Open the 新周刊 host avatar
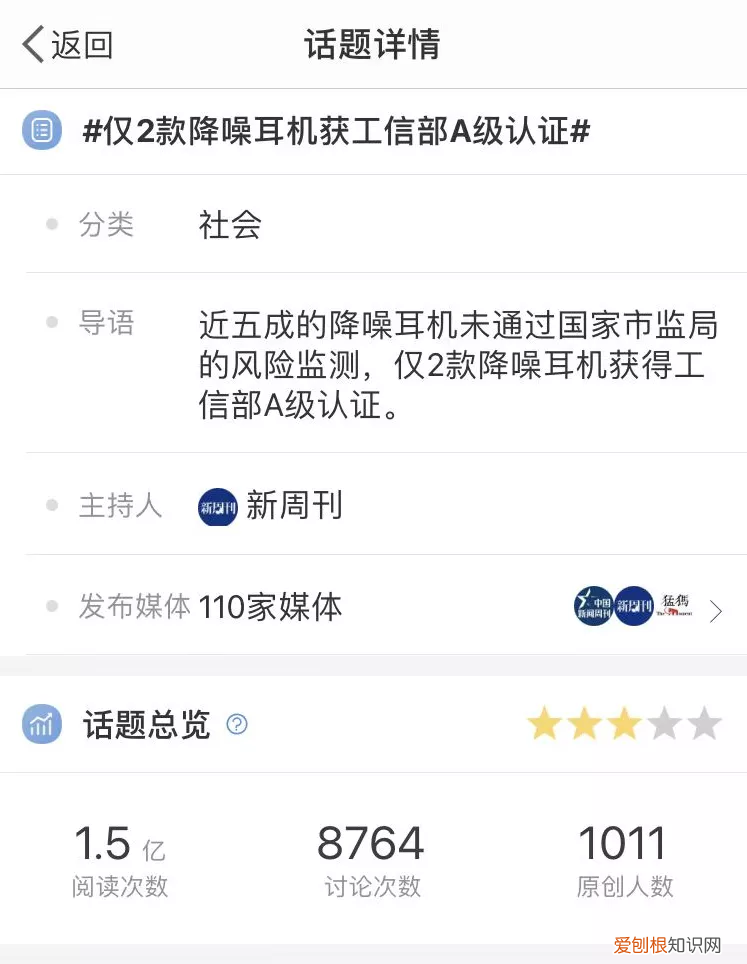 point(217,506)
